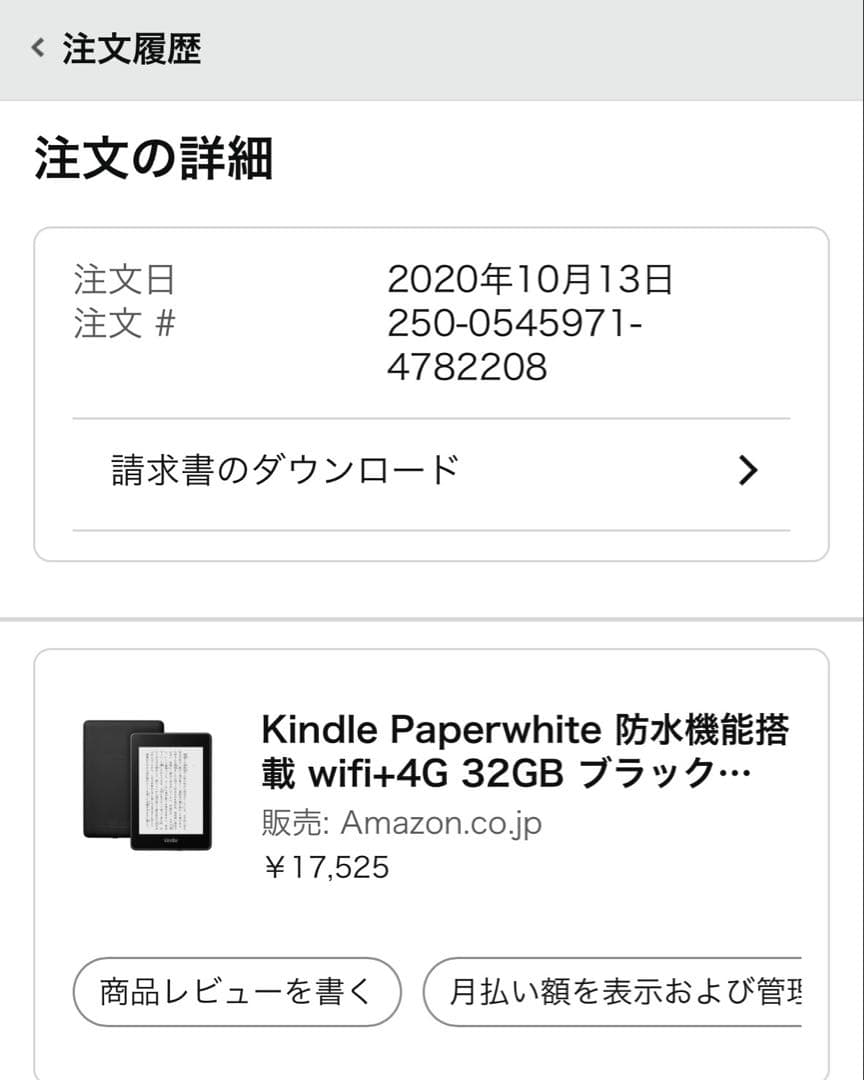Screen dimensions: 864x1080
Task: Tap the 注文の詳細 page heading
Action: pyautogui.click(x=150, y=152)
